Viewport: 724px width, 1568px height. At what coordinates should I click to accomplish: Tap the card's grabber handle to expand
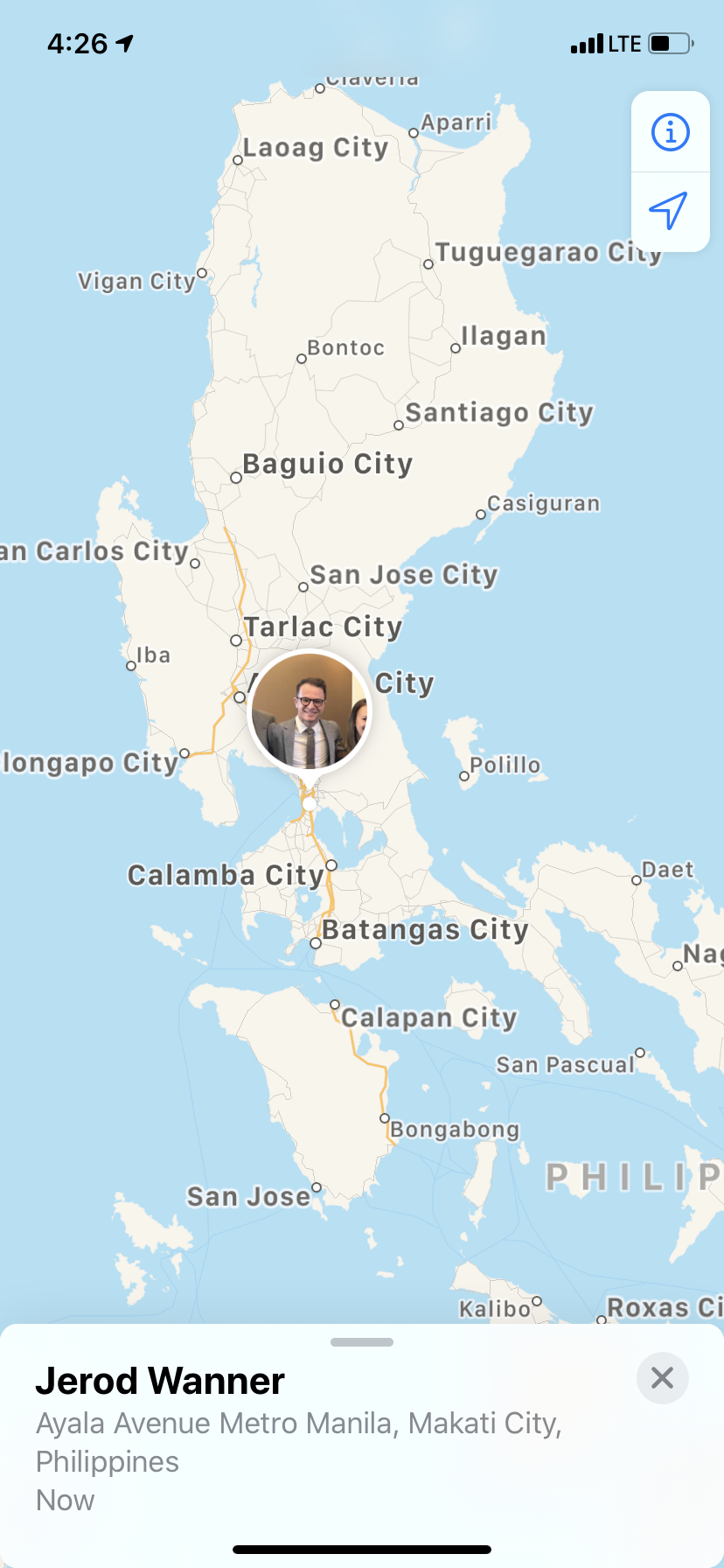pyautogui.click(x=362, y=1342)
